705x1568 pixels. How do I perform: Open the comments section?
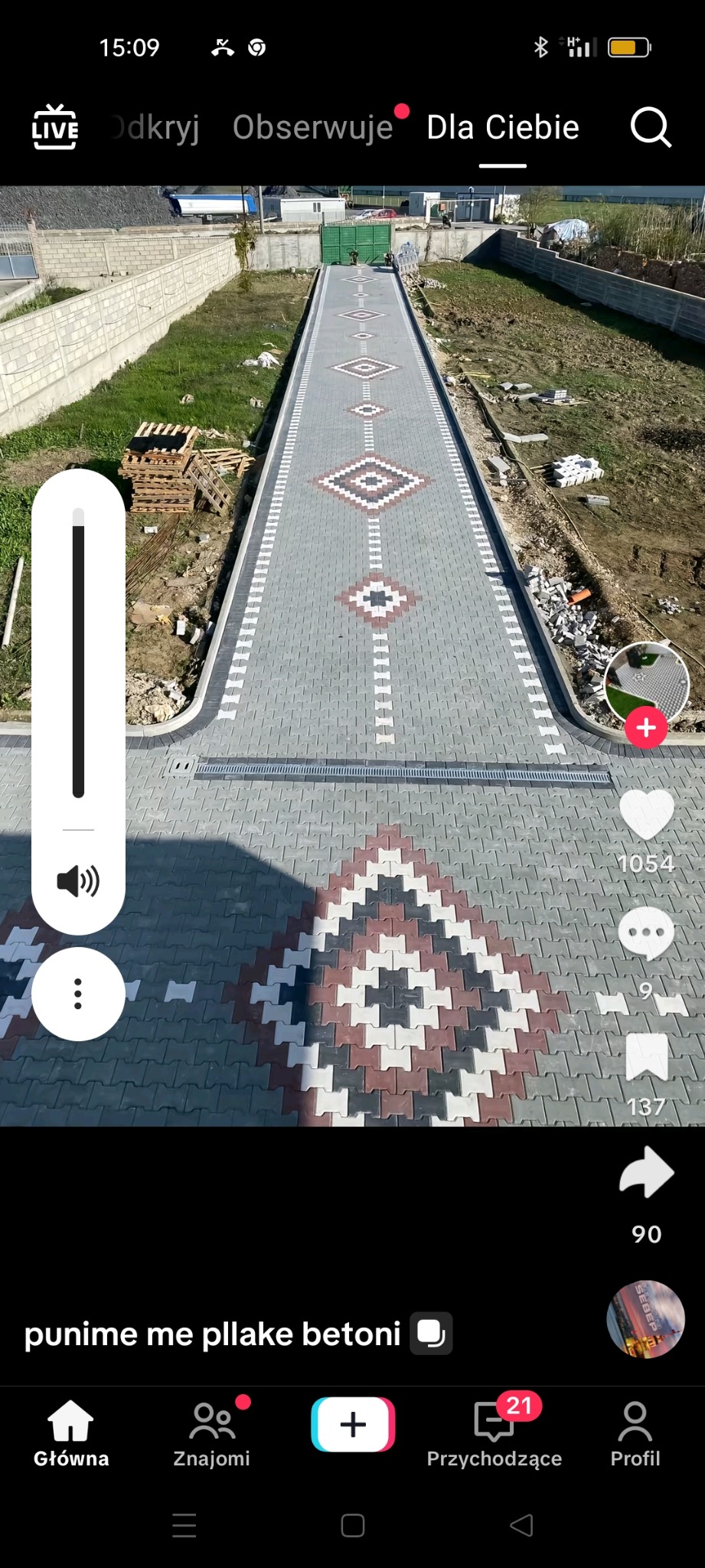coord(647,933)
